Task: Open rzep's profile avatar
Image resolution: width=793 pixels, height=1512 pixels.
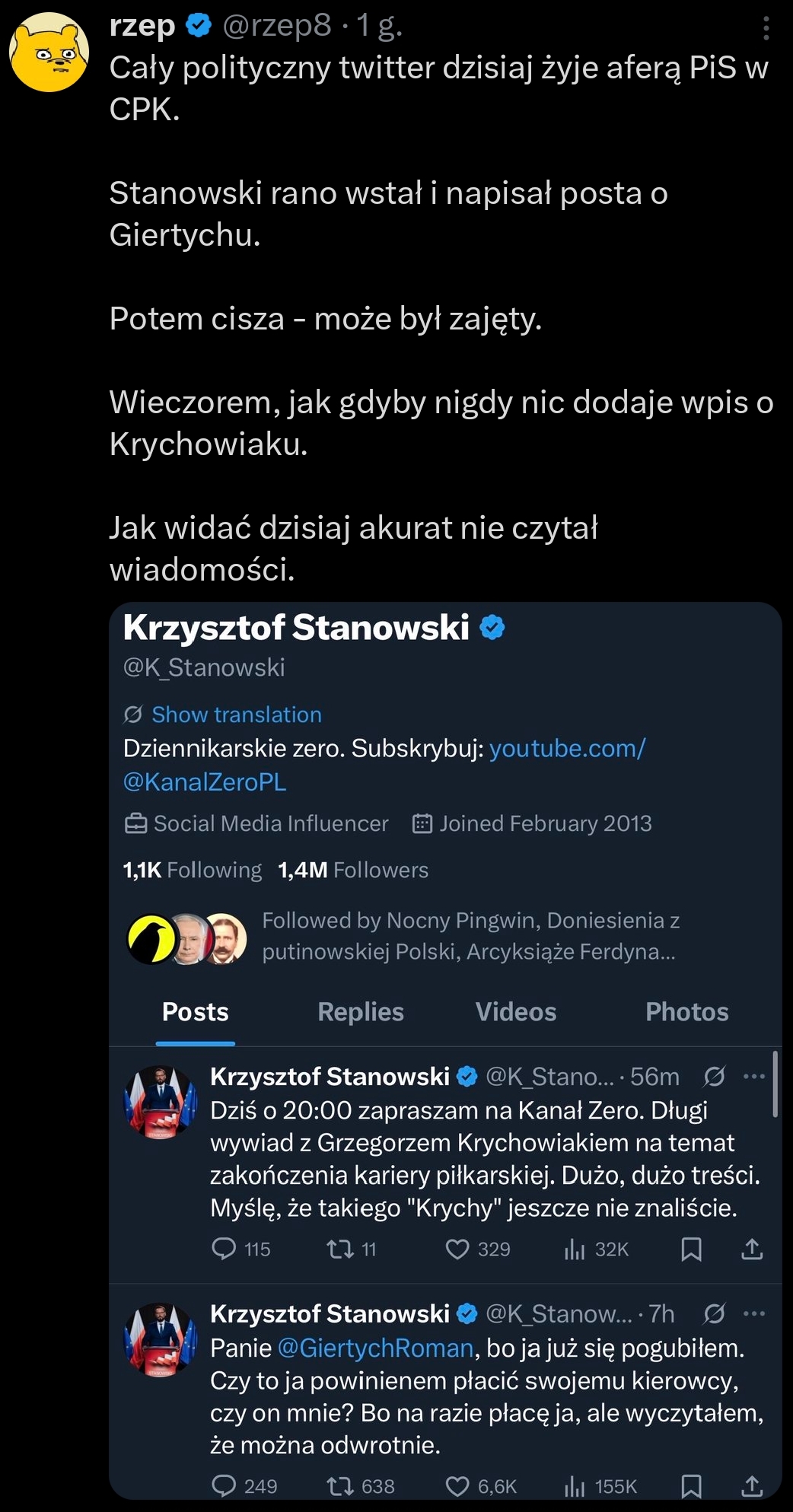Action: [x=49, y=52]
